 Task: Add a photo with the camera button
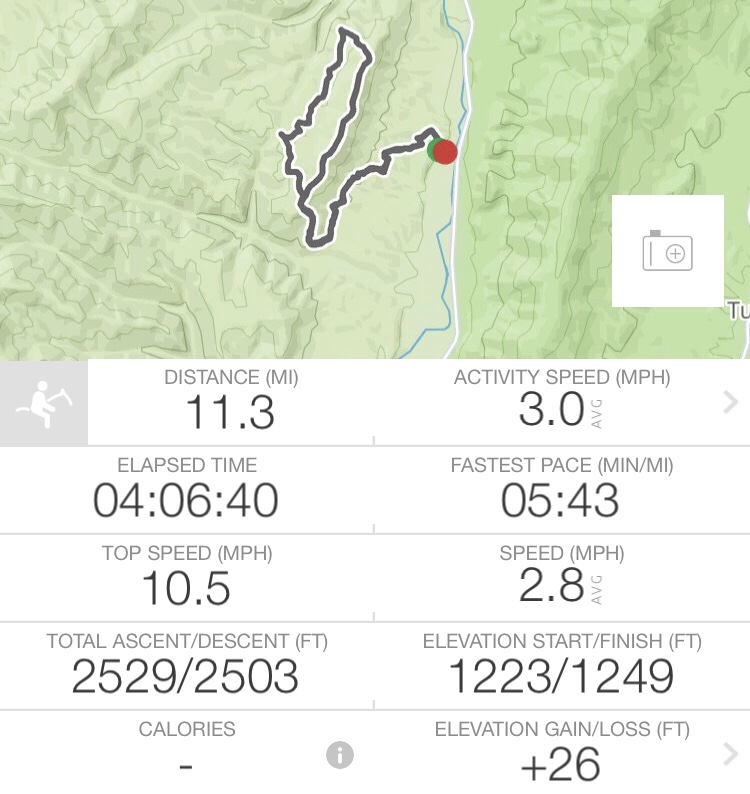click(667, 251)
